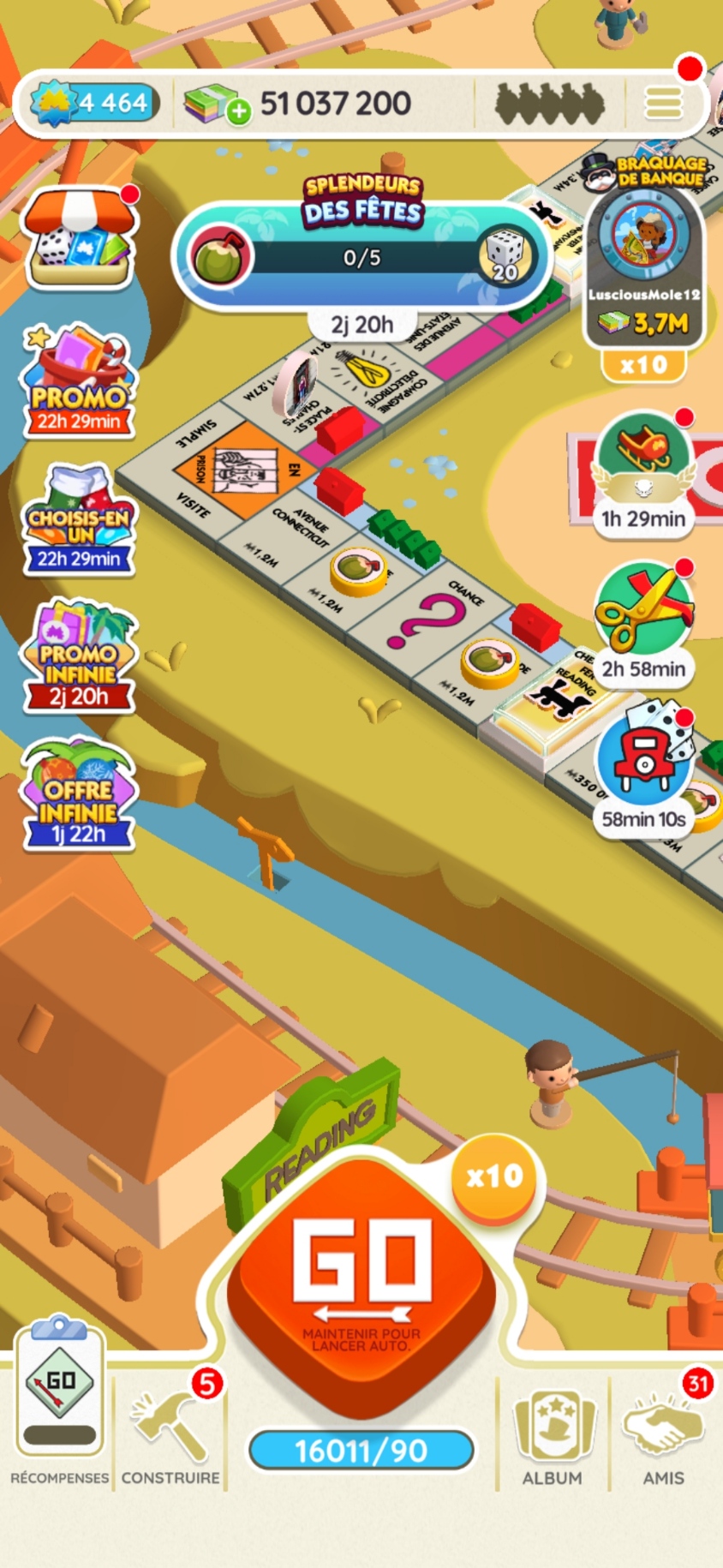This screenshot has width=723, height=1568.
Task: Add more cash with plus icon
Action: click(x=239, y=111)
